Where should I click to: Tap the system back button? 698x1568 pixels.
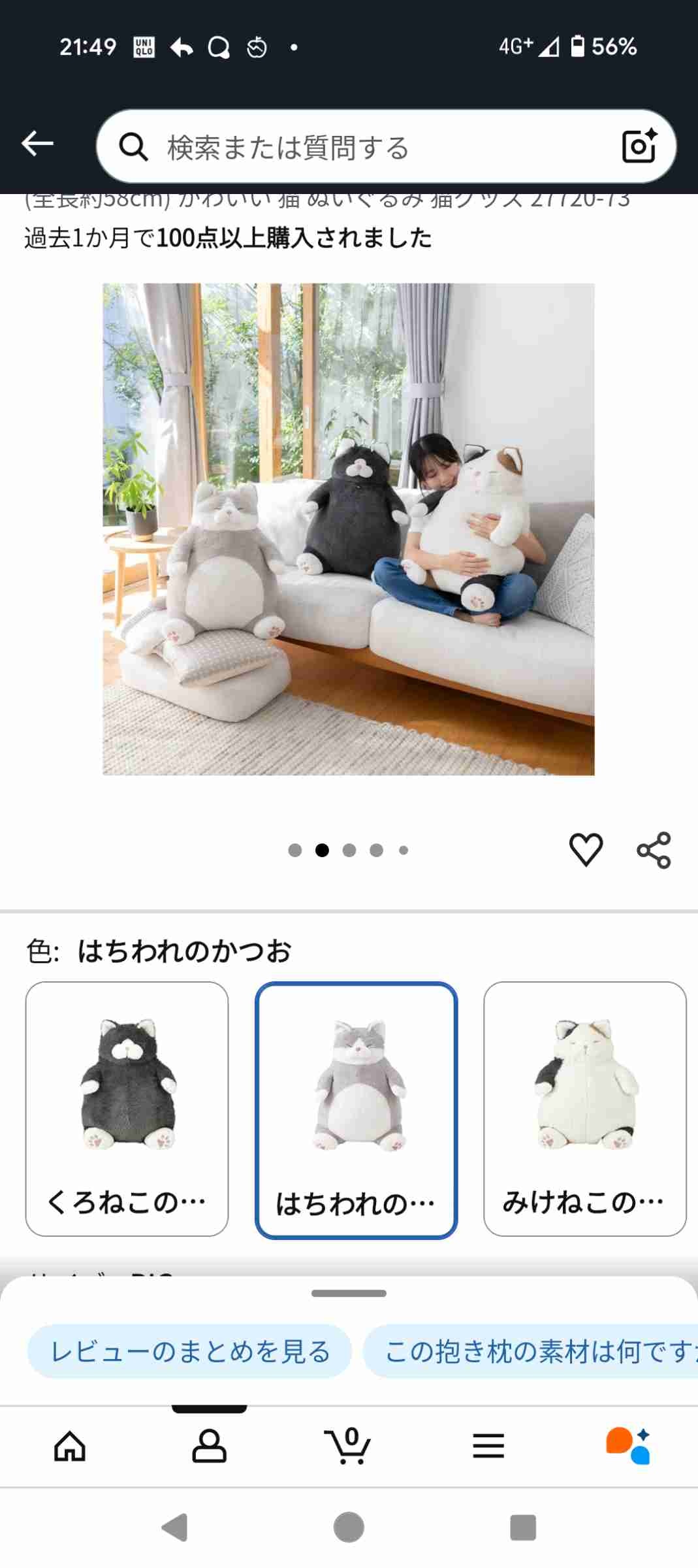[174, 1527]
